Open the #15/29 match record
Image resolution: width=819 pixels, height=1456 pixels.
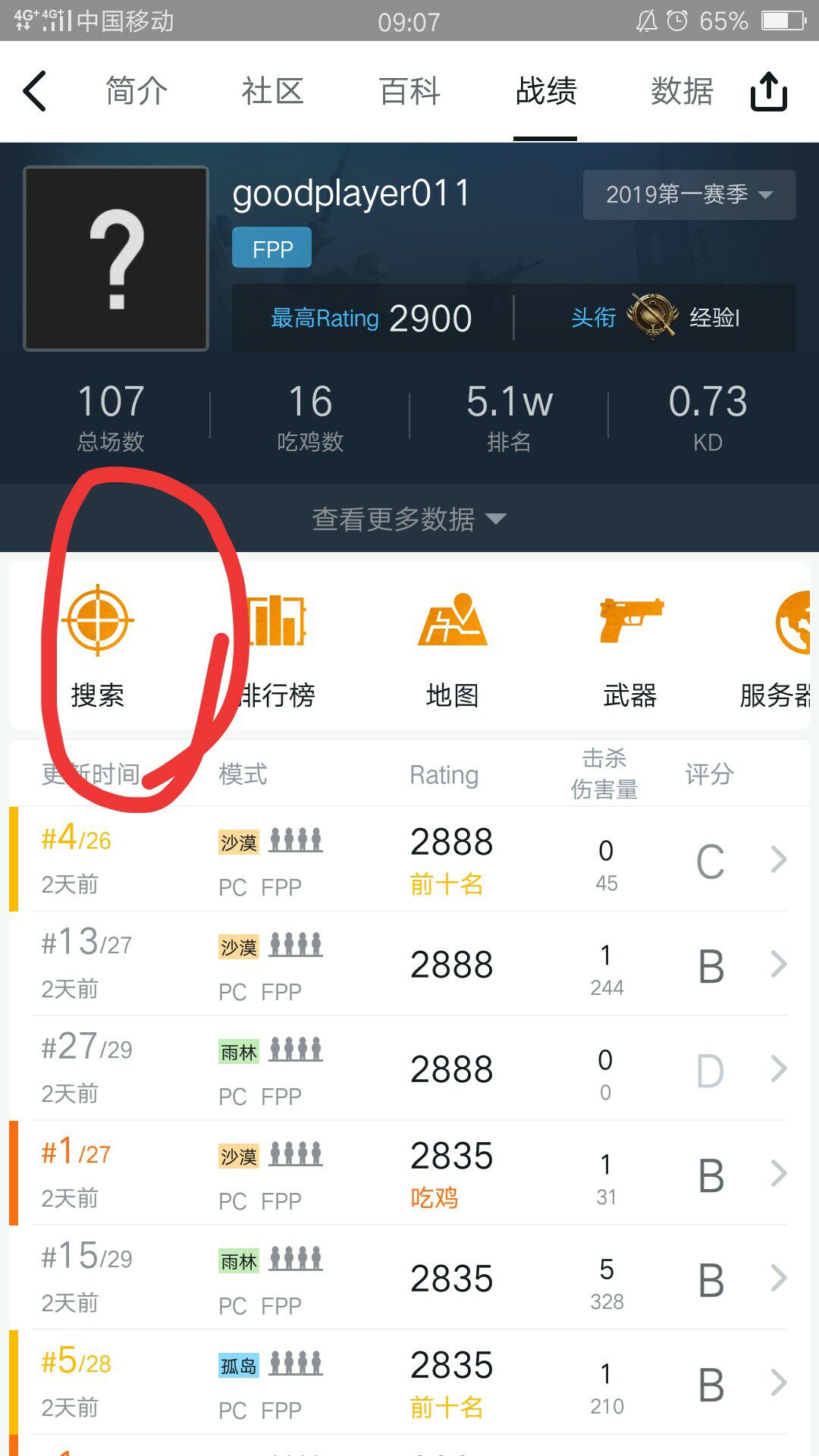409,1279
